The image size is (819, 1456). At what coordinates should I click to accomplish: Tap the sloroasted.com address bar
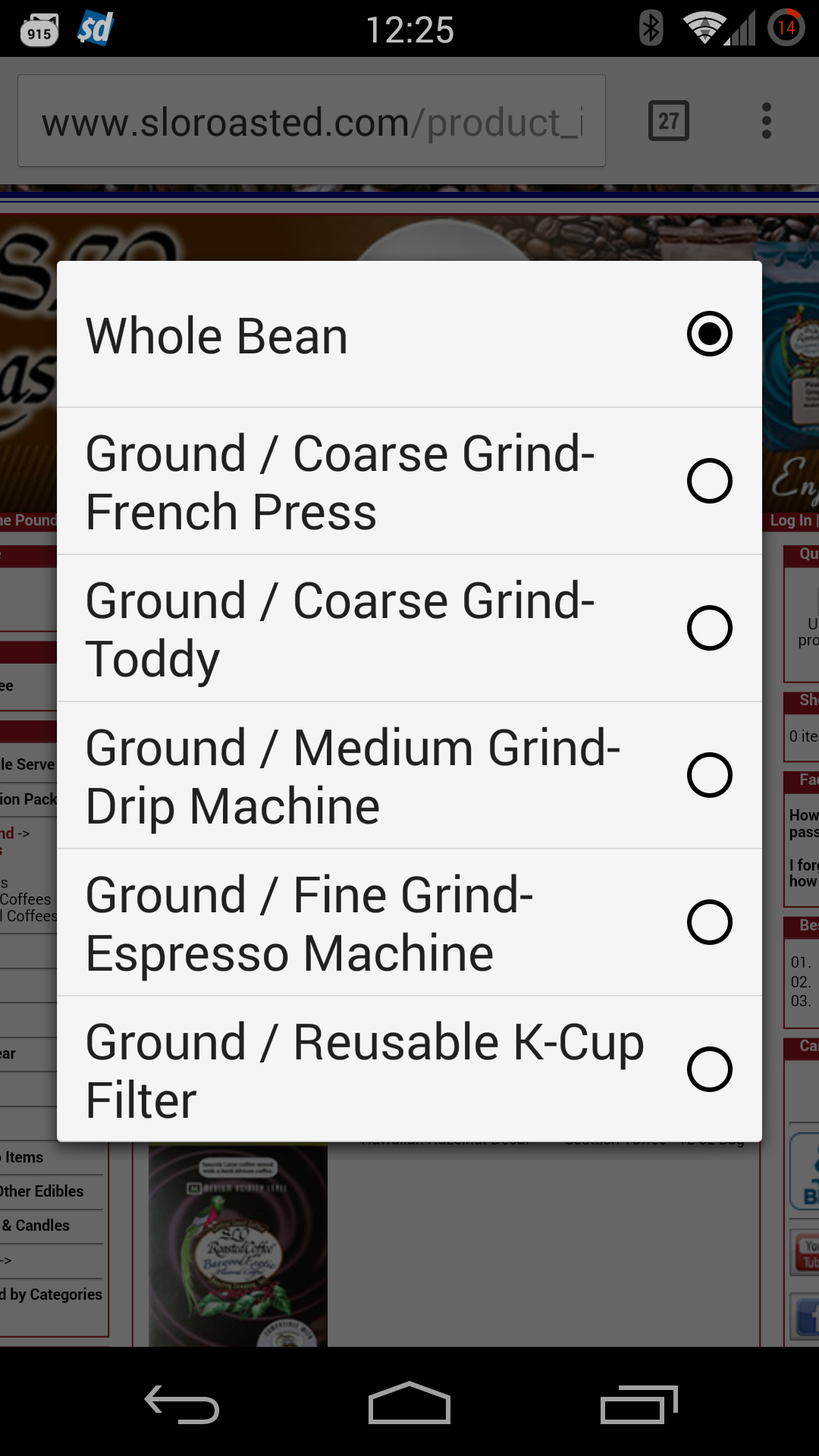pyautogui.click(x=311, y=121)
